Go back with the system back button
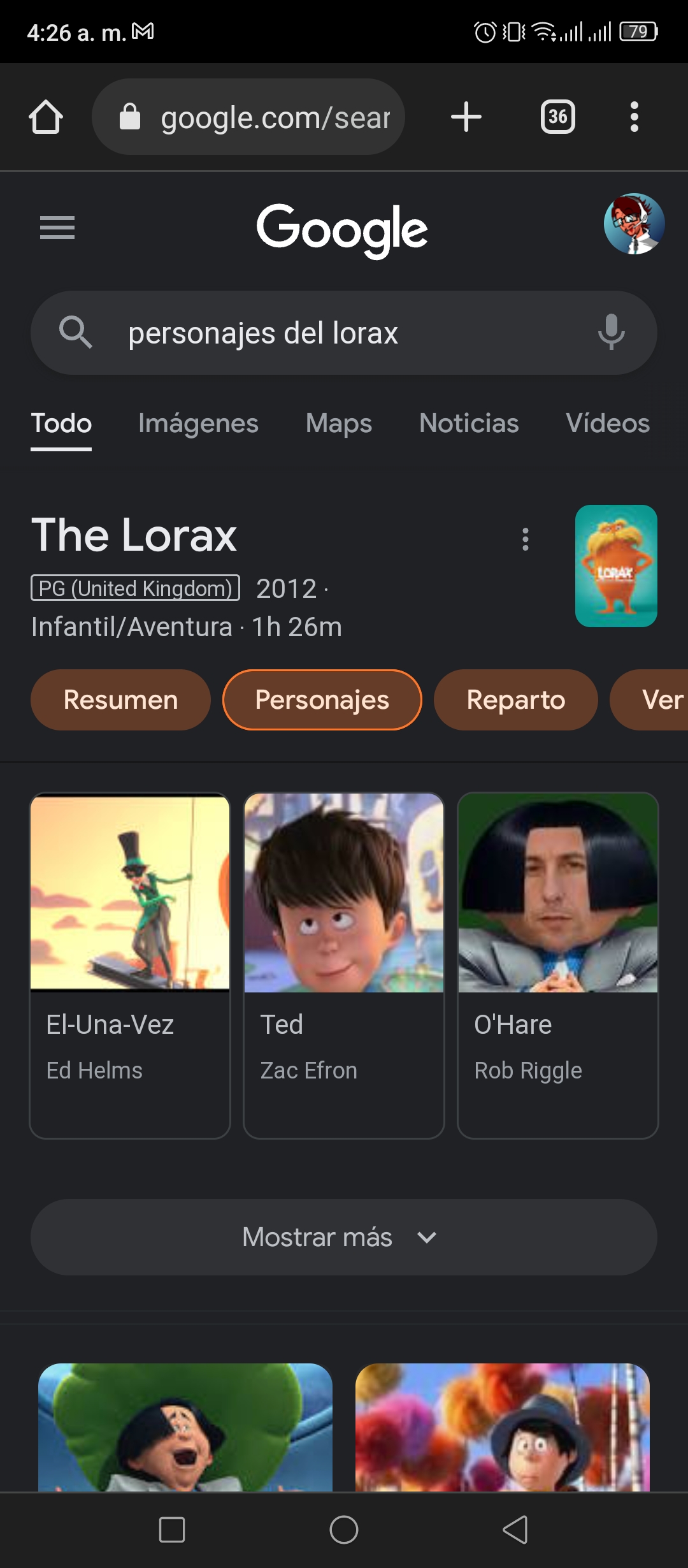 pos(515,1529)
